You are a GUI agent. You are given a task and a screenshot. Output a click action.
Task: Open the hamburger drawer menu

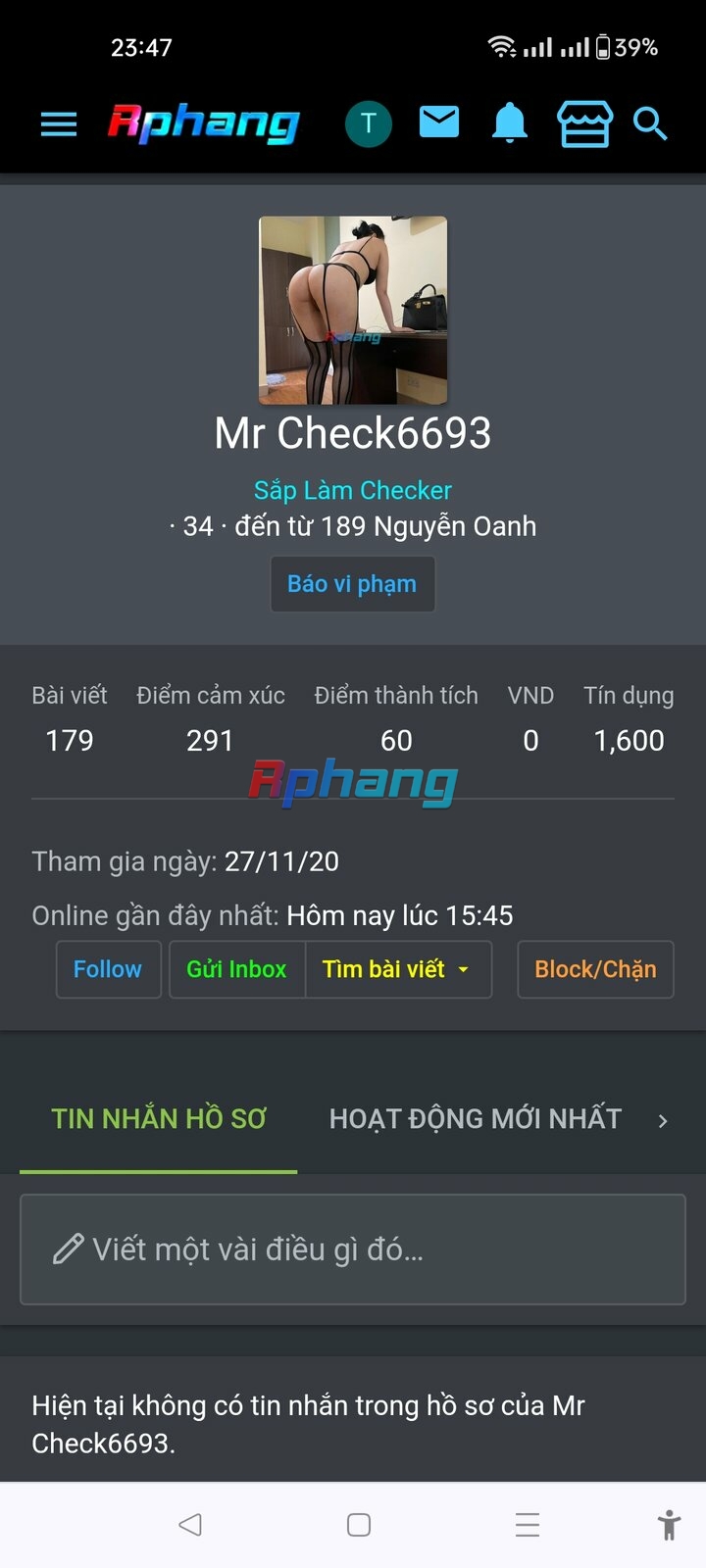tap(59, 123)
